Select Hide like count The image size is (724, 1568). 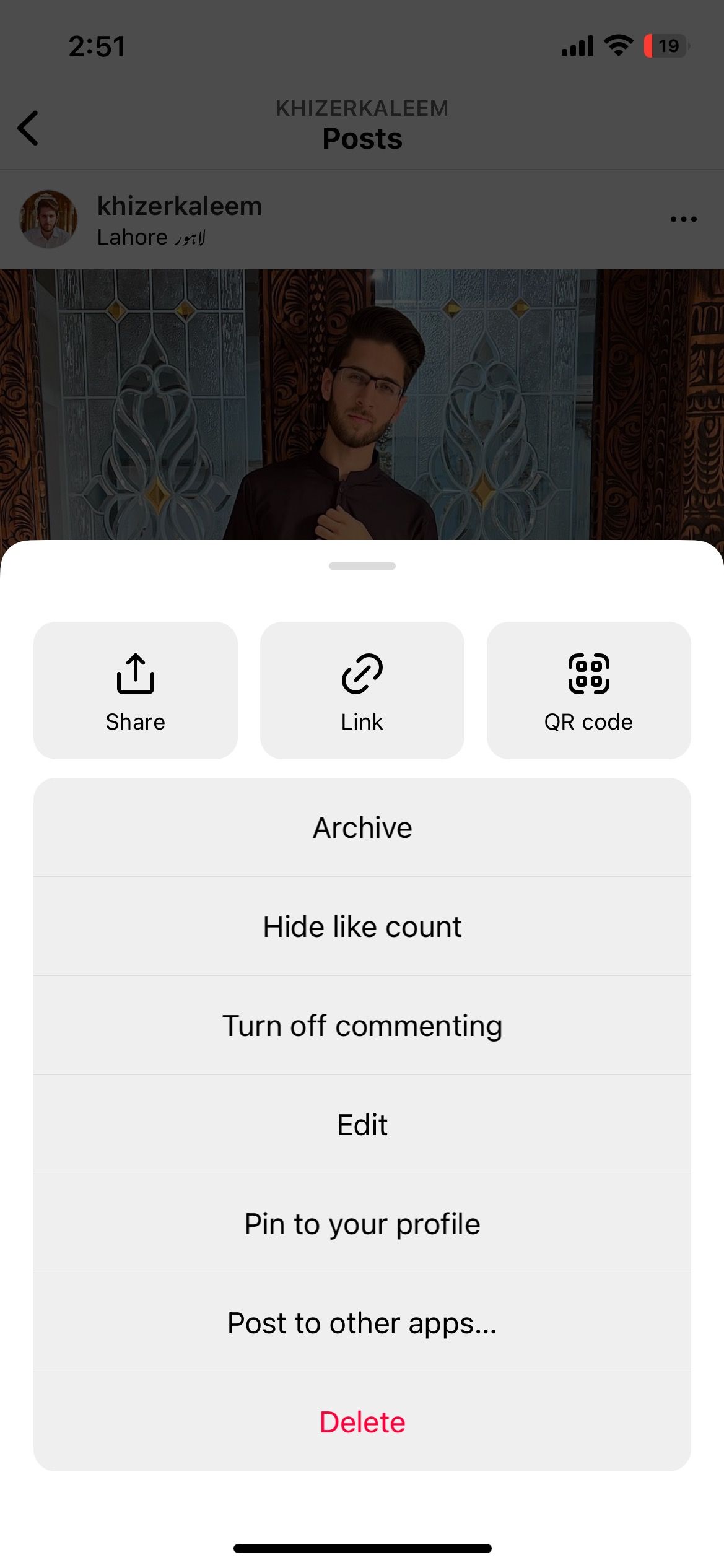tap(362, 926)
